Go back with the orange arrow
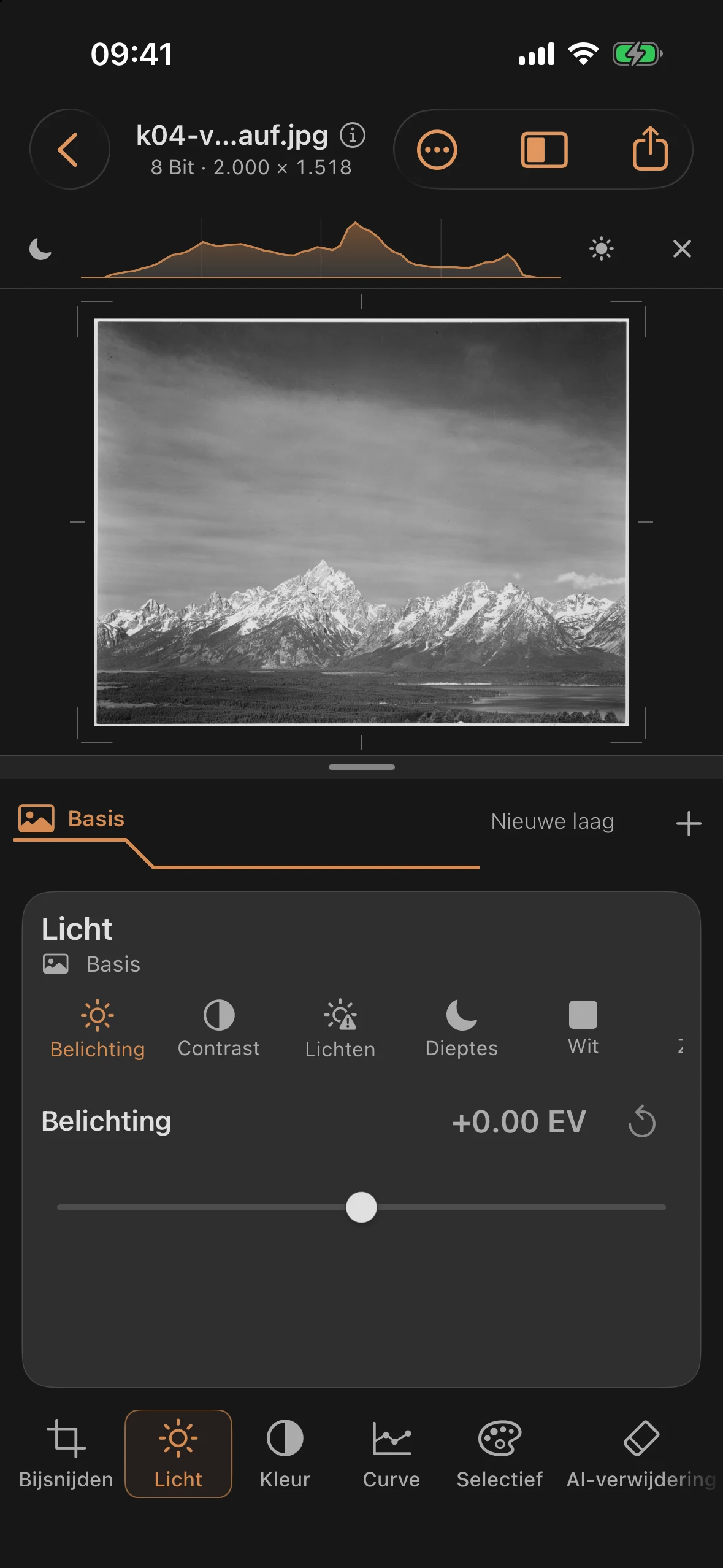Screen dimensions: 723x1568 click(69, 149)
